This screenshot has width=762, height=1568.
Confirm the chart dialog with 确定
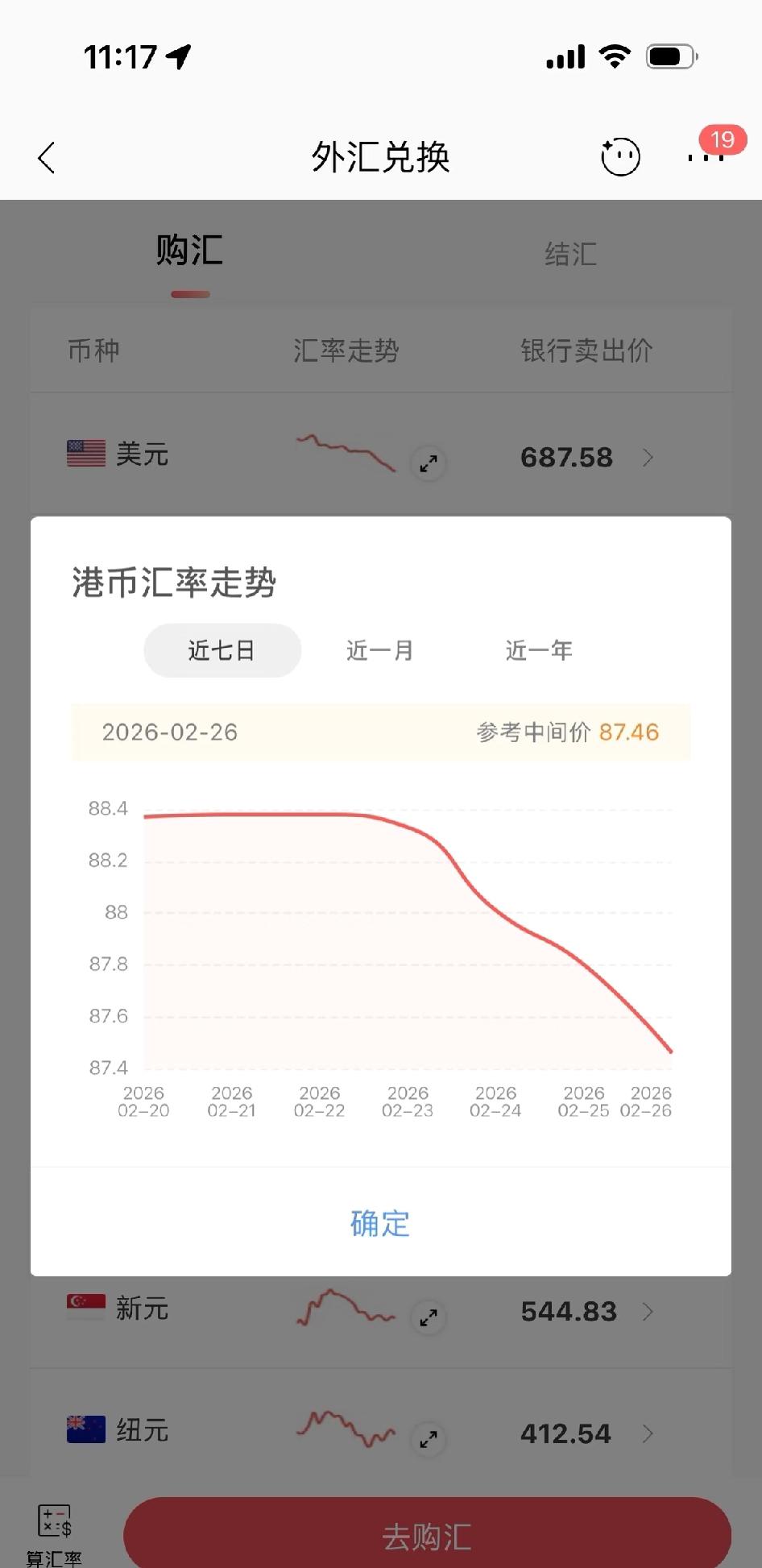[x=380, y=1223]
